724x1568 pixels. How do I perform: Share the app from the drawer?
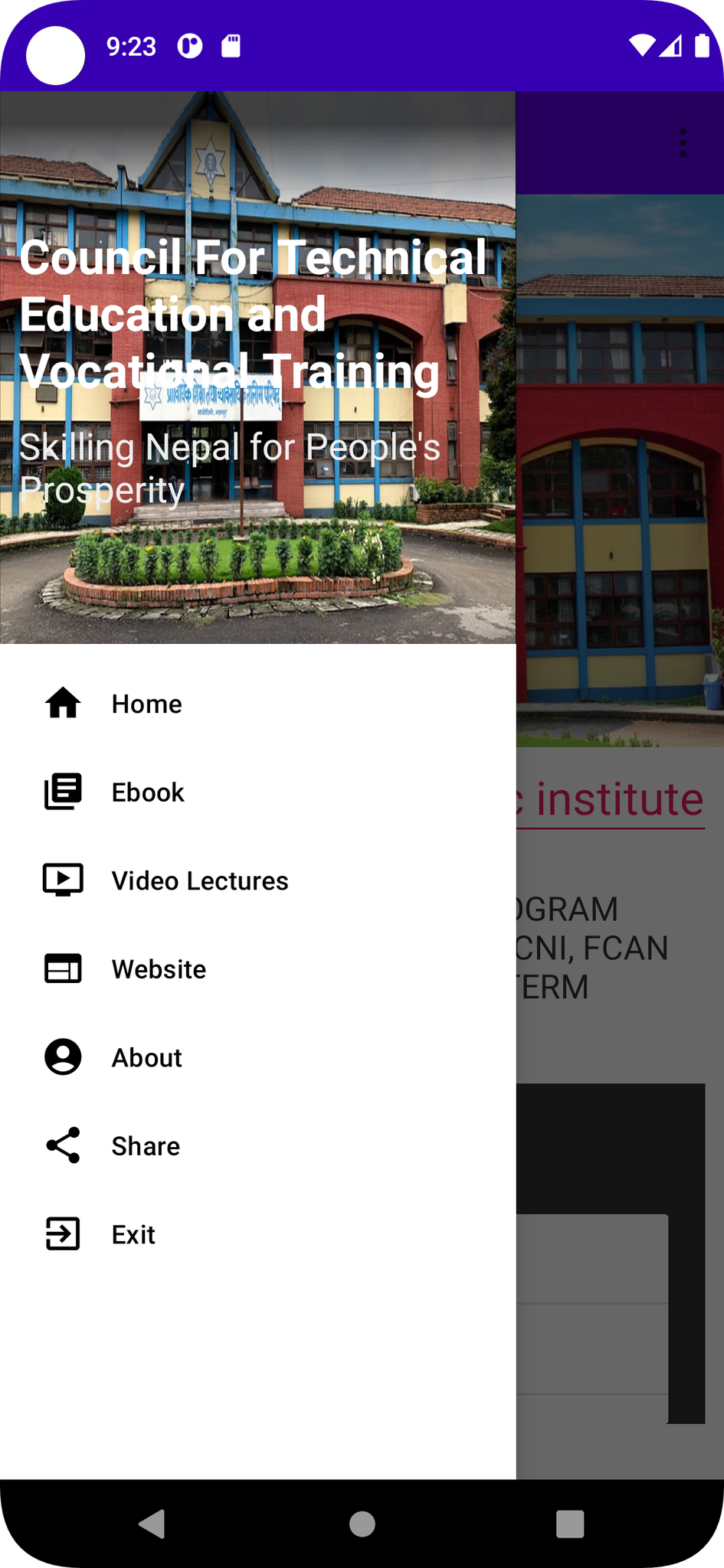click(x=257, y=1146)
